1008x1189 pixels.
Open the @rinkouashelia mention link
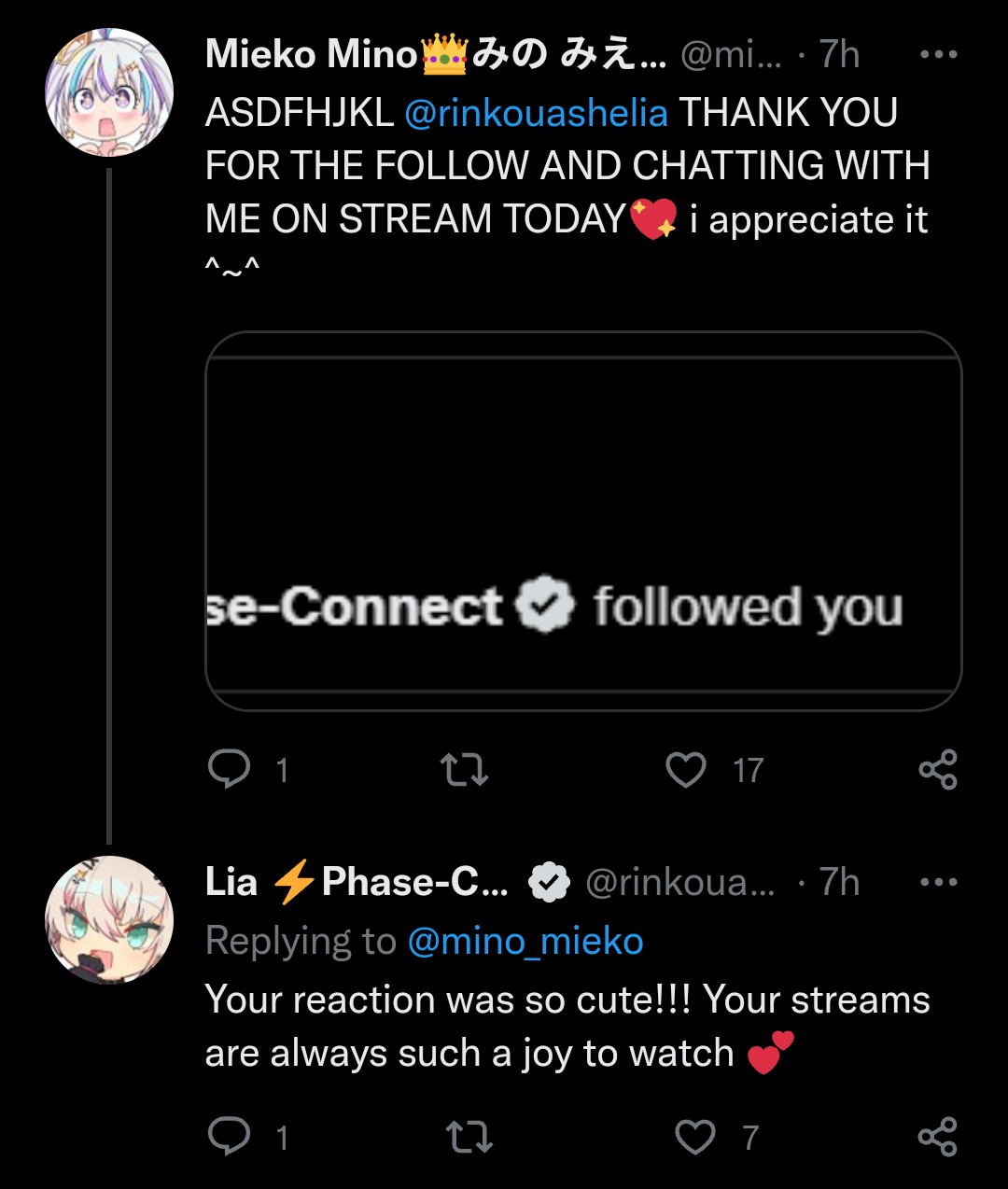click(x=536, y=114)
